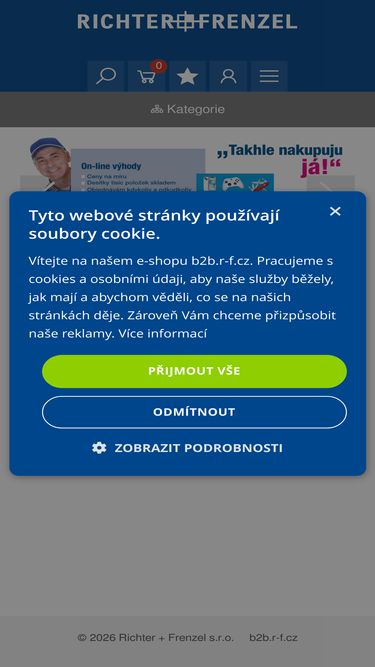Open the user account icon
The height and width of the screenshot is (667, 375).
tap(228, 76)
